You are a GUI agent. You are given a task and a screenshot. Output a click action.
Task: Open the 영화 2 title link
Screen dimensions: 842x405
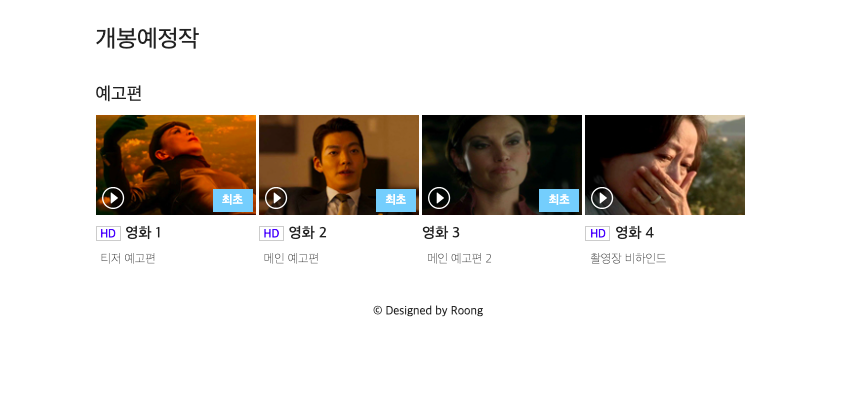pos(307,233)
